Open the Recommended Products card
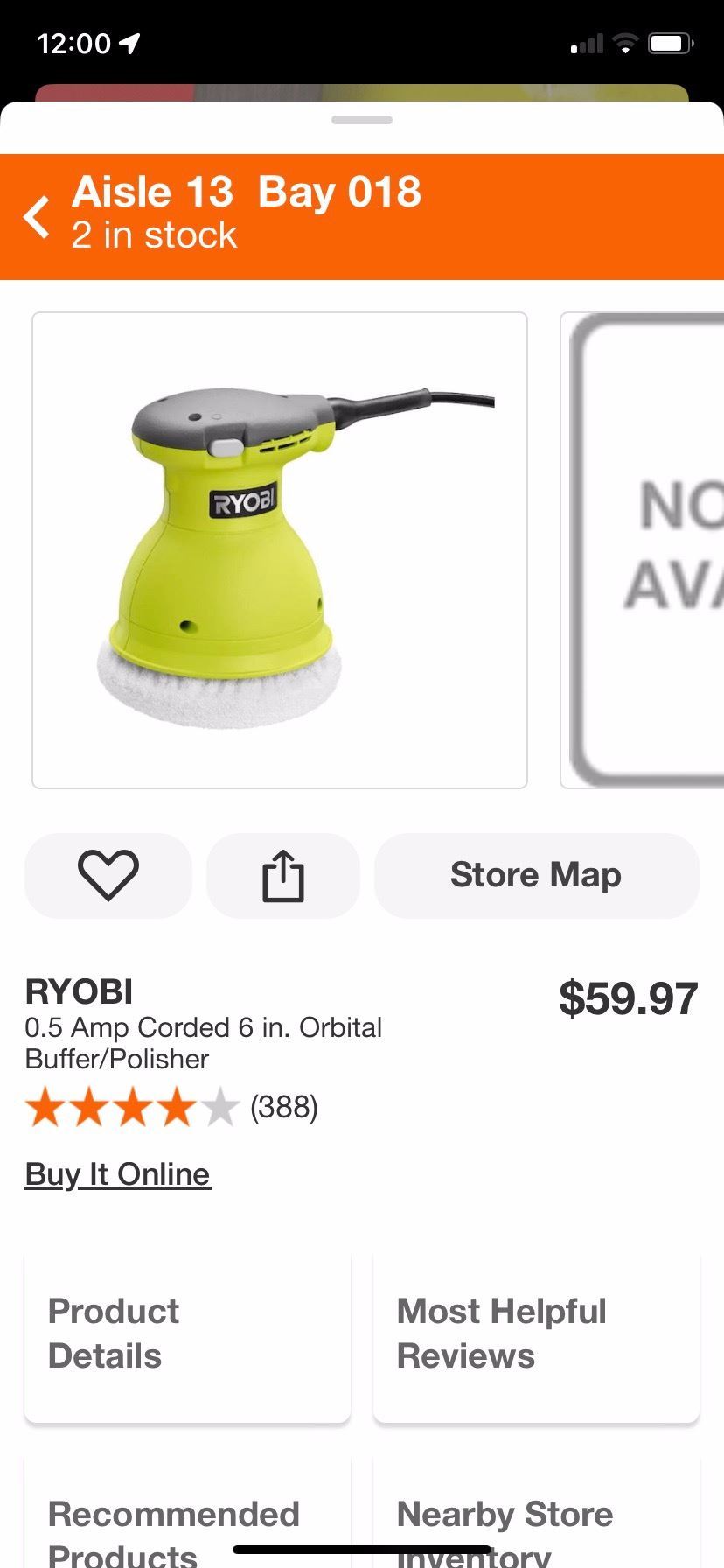Image resolution: width=724 pixels, height=1568 pixels. click(187, 1522)
